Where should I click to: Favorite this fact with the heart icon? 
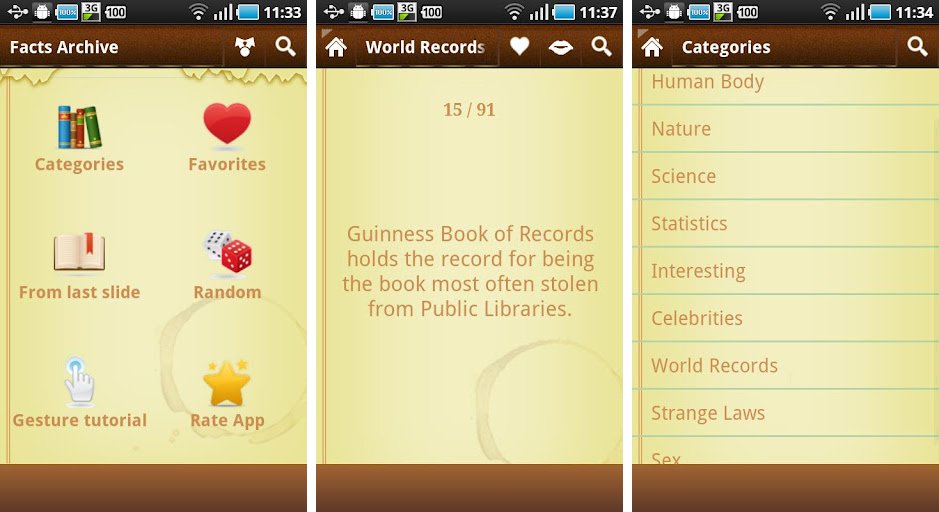click(x=519, y=47)
